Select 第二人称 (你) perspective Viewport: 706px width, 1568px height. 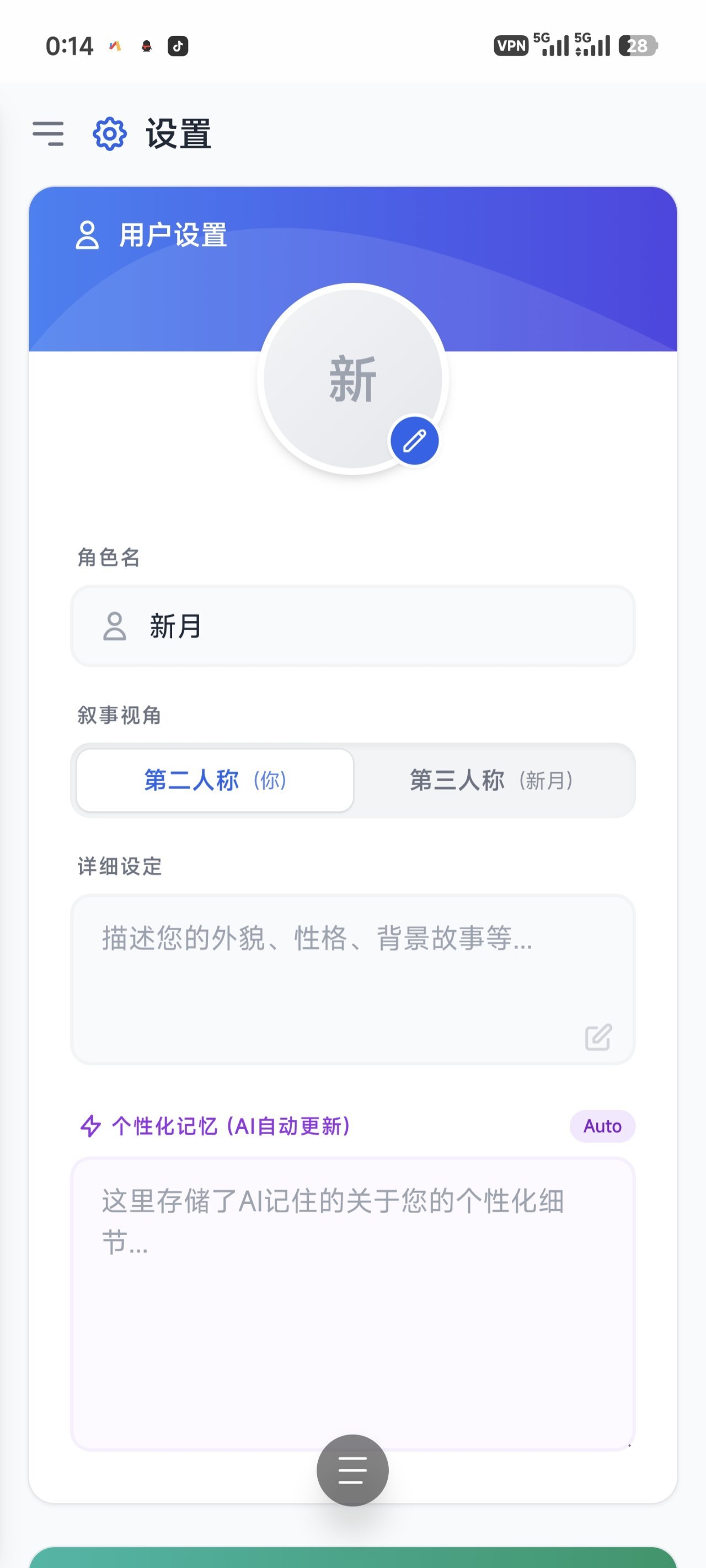[x=215, y=780]
